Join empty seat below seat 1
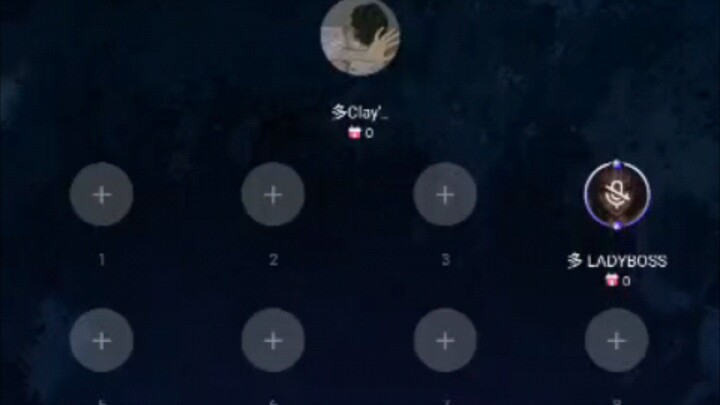The width and height of the screenshot is (720, 405). coord(101,340)
